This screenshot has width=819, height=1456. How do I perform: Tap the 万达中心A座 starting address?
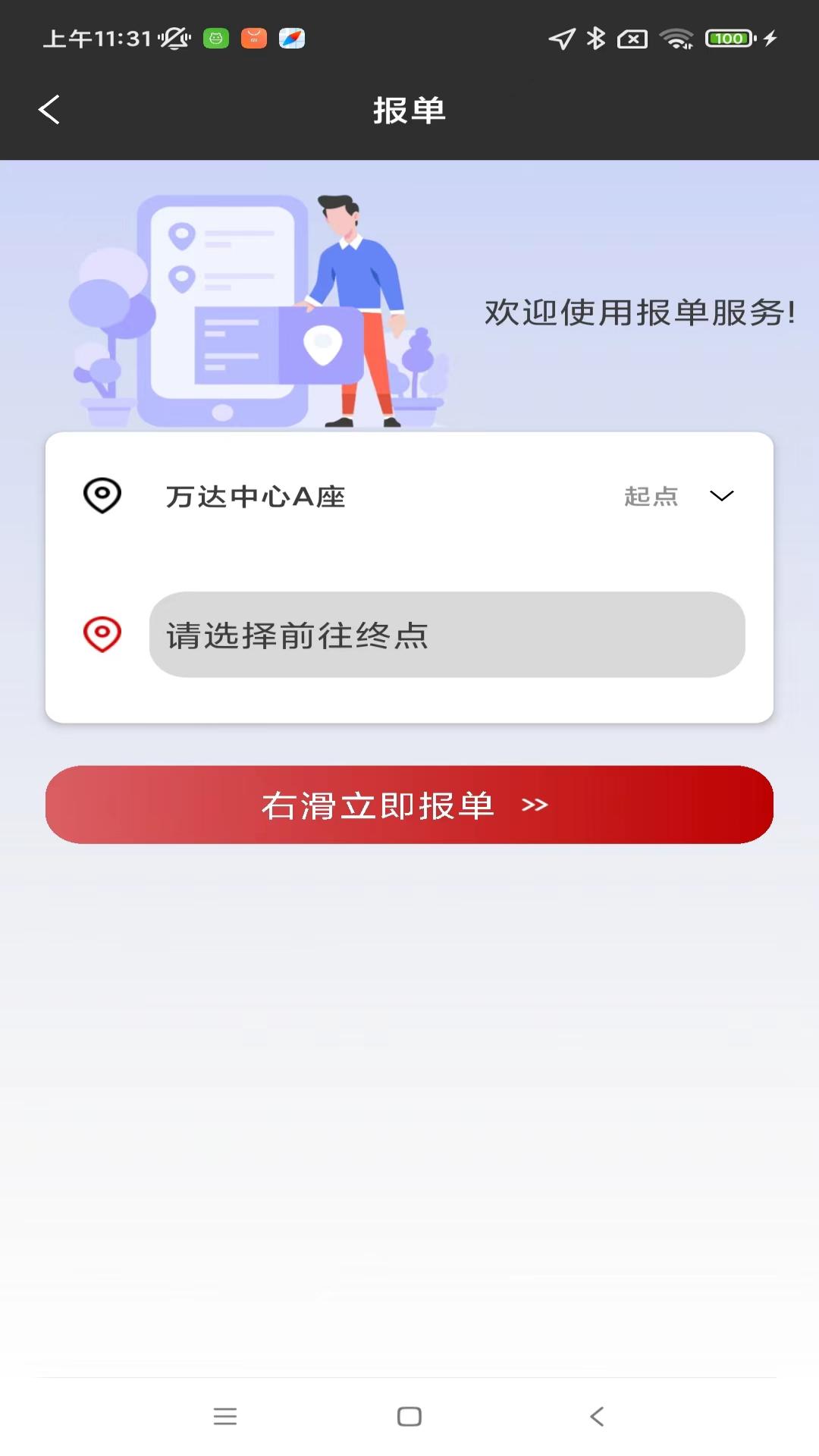click(x=255, y=496)
